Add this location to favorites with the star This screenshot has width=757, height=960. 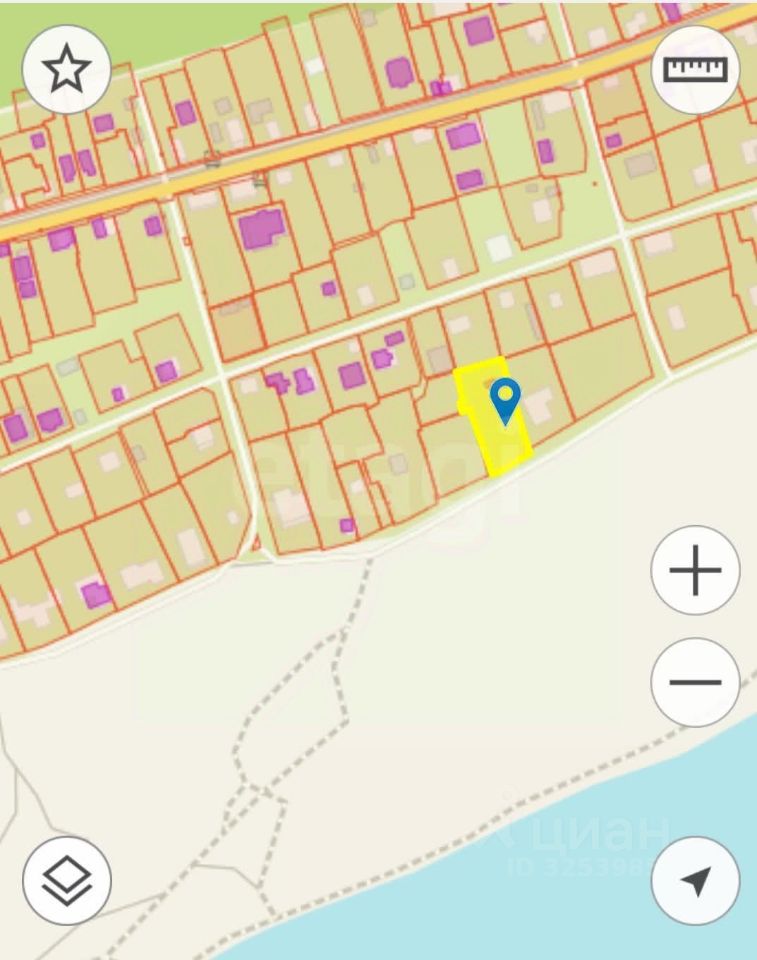click(x=66, y=68)
